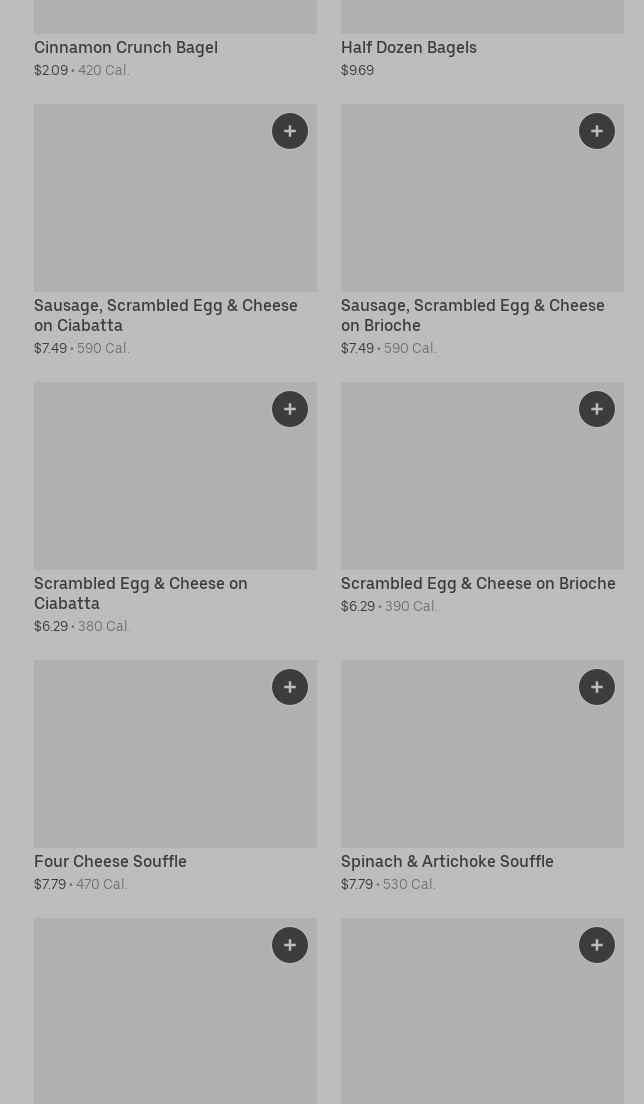Open the Spinach & Artichoke Souffle card
The width and height of the screenshot is (644, 1104).
[x=447, y=861]
